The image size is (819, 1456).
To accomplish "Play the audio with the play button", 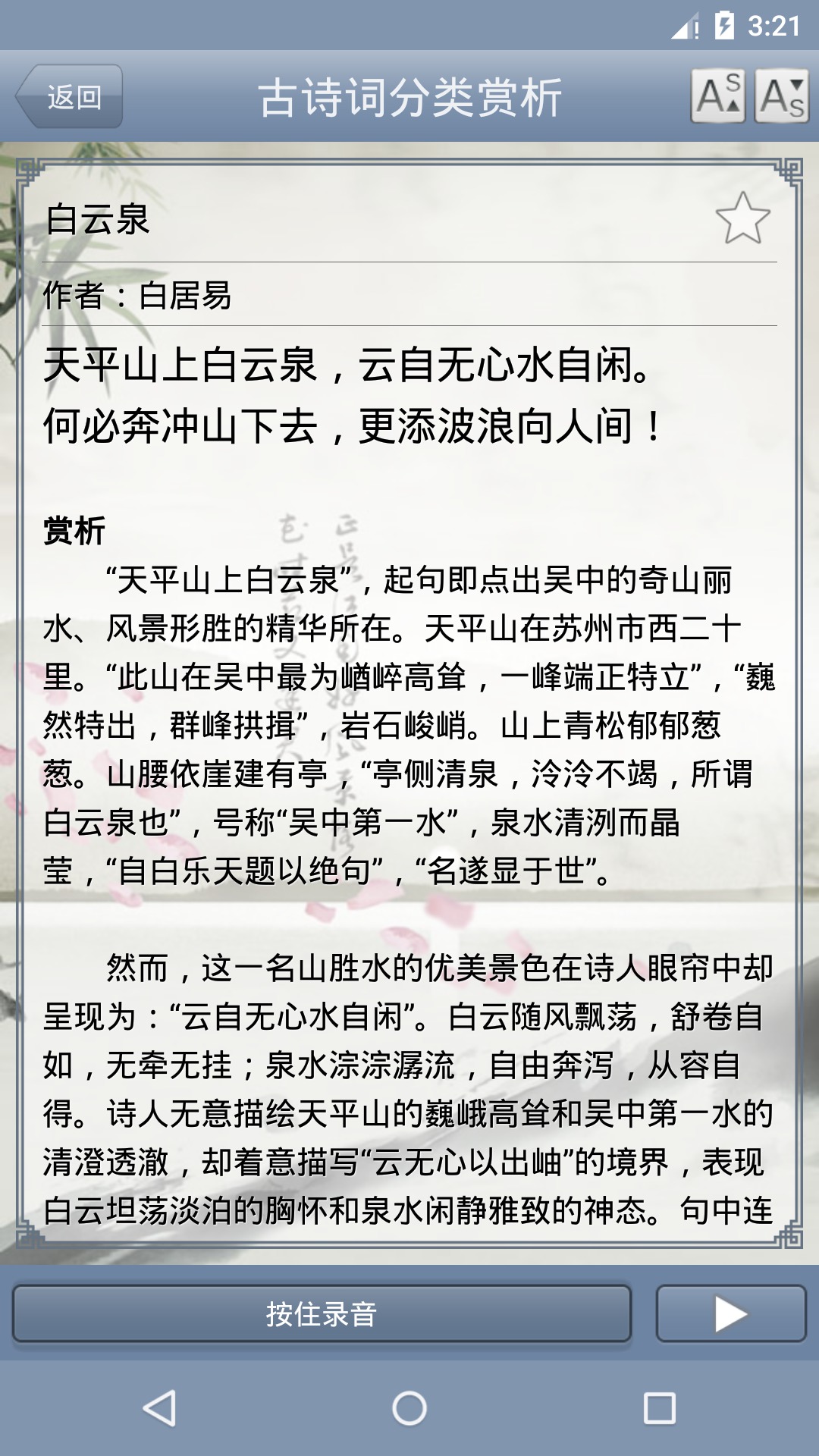I will click(x=730, y=1314).
